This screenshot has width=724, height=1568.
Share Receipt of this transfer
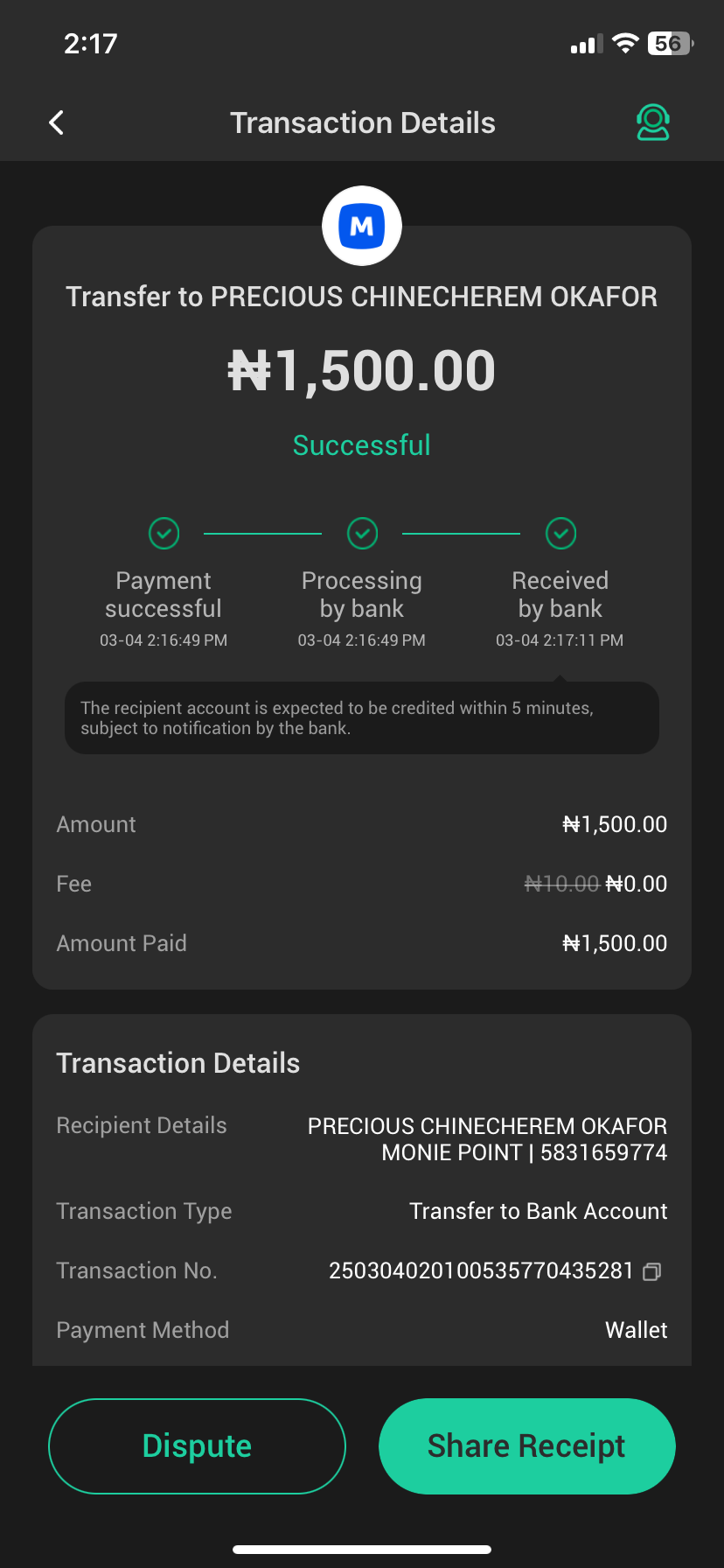coord(526,1446)
